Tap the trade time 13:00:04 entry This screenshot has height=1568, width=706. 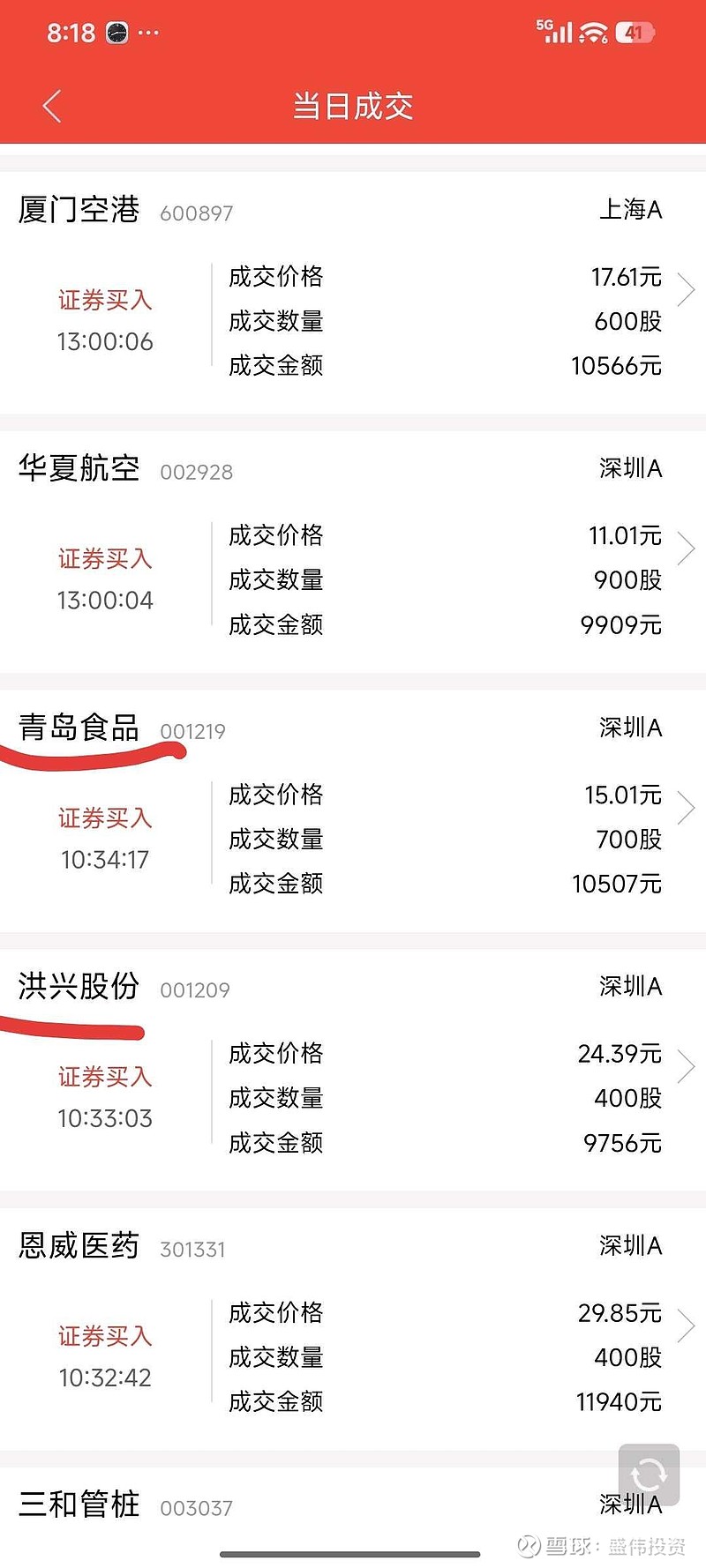(105, 600)
